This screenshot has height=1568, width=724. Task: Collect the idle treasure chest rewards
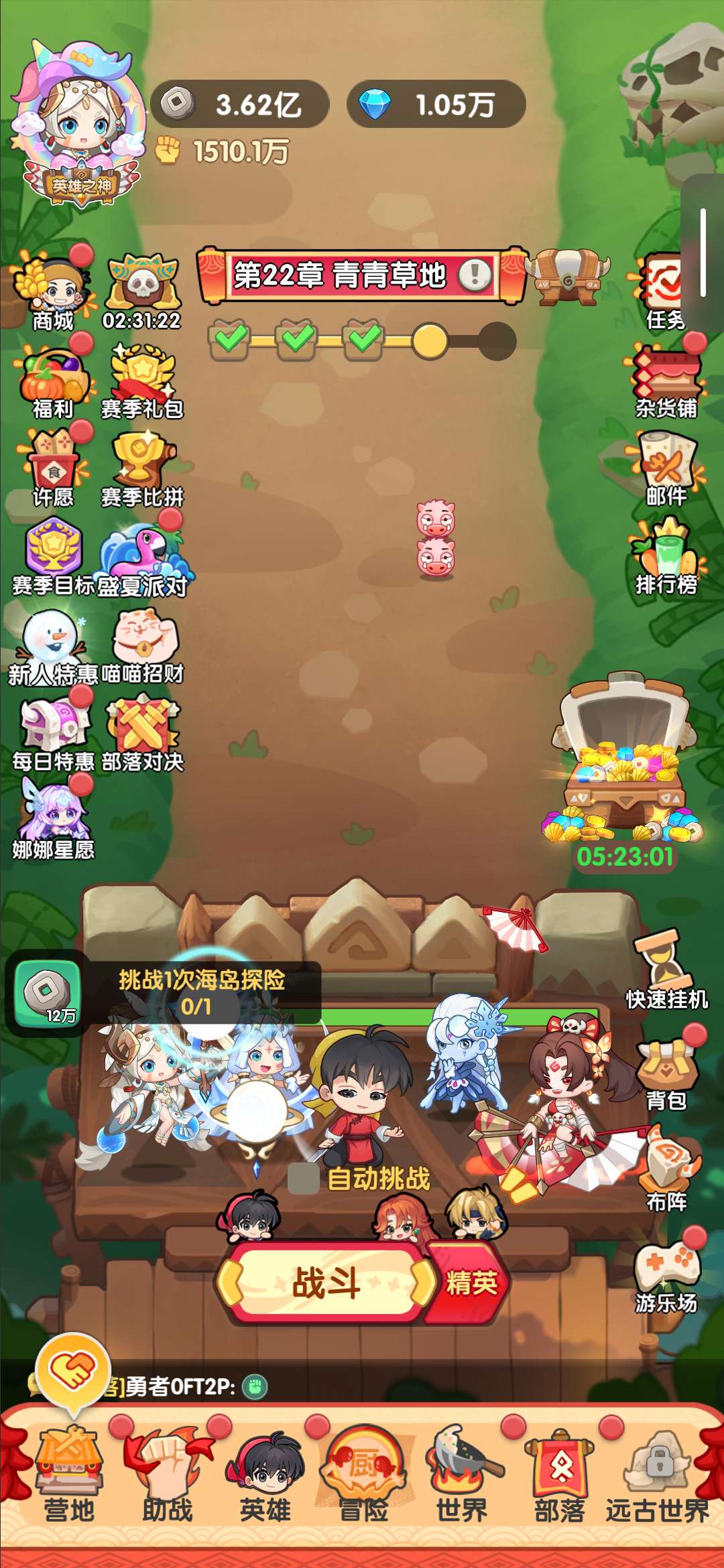(623, 764)
